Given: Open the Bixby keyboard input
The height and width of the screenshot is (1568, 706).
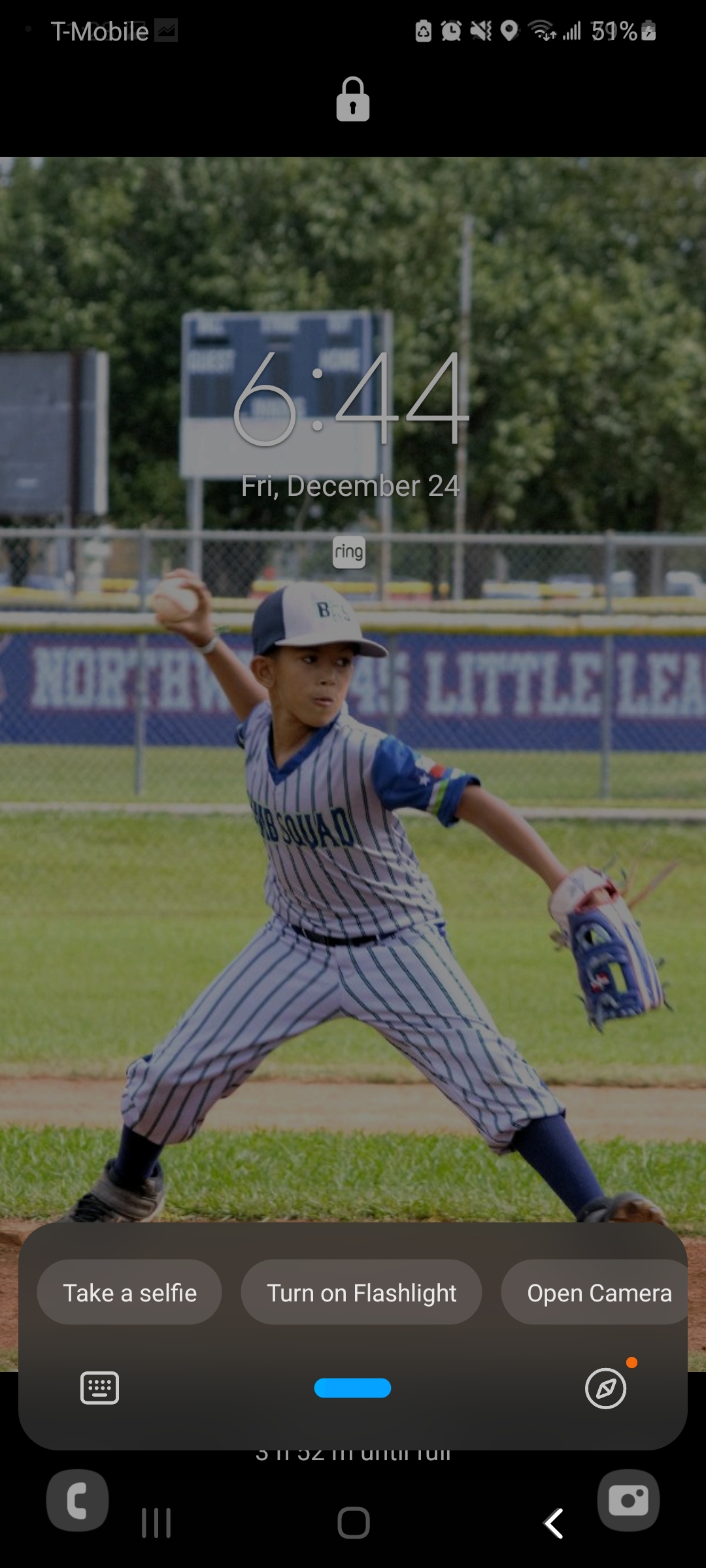Looking at the screenshot, I should (99, 1388).
